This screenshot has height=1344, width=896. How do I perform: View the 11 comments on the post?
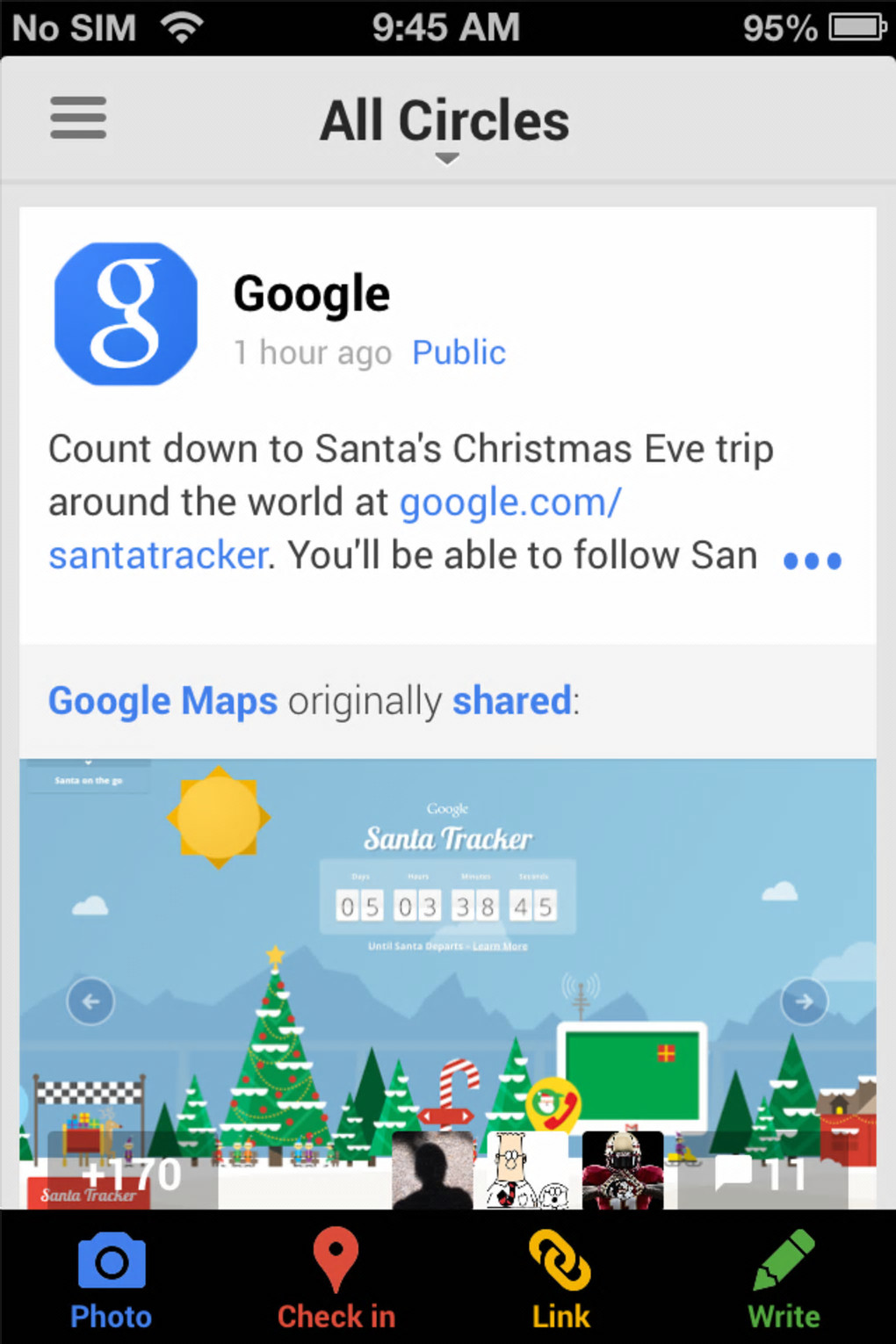(762, 1174)
